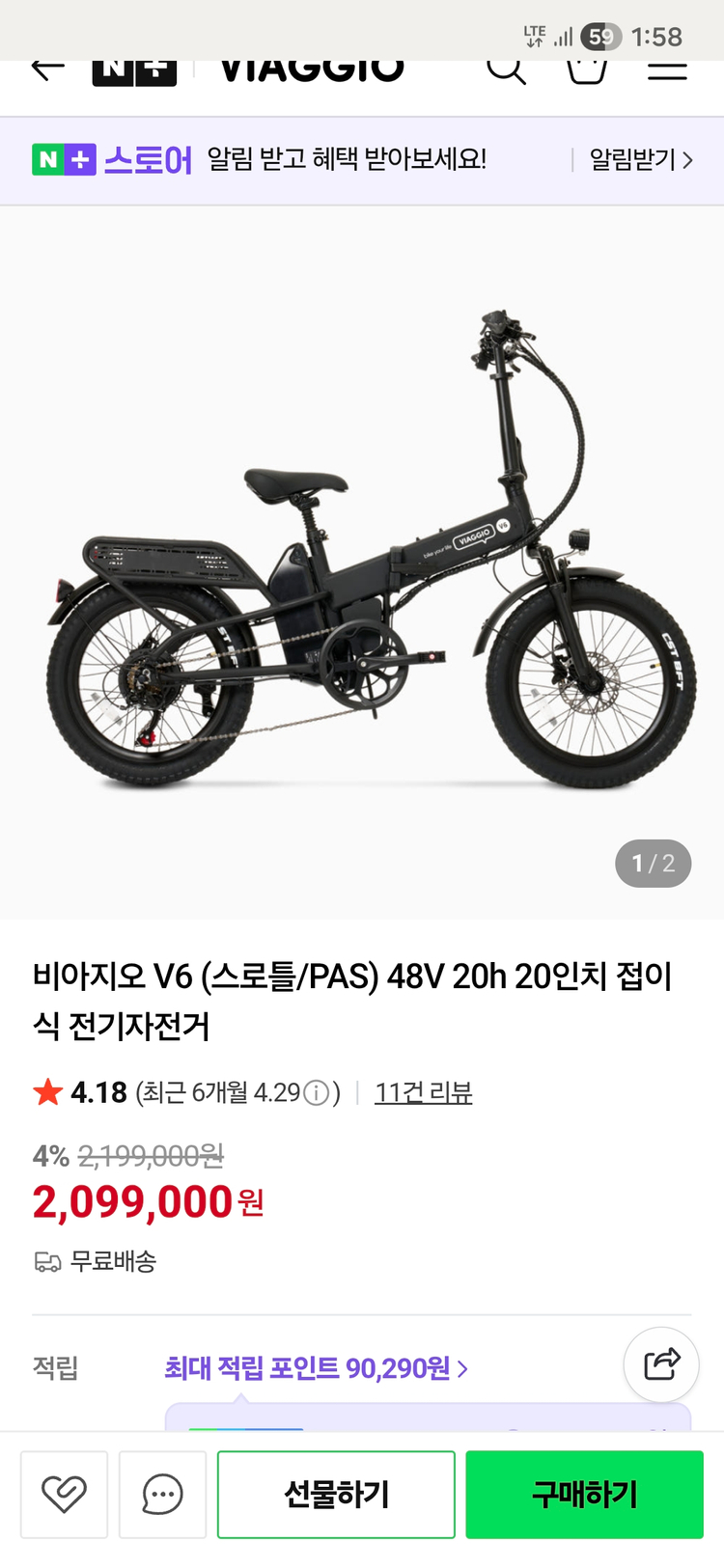
Task: Open the 11건 리뷰 reviews link
Action: pyautogui.click(x=423, y=1091)
